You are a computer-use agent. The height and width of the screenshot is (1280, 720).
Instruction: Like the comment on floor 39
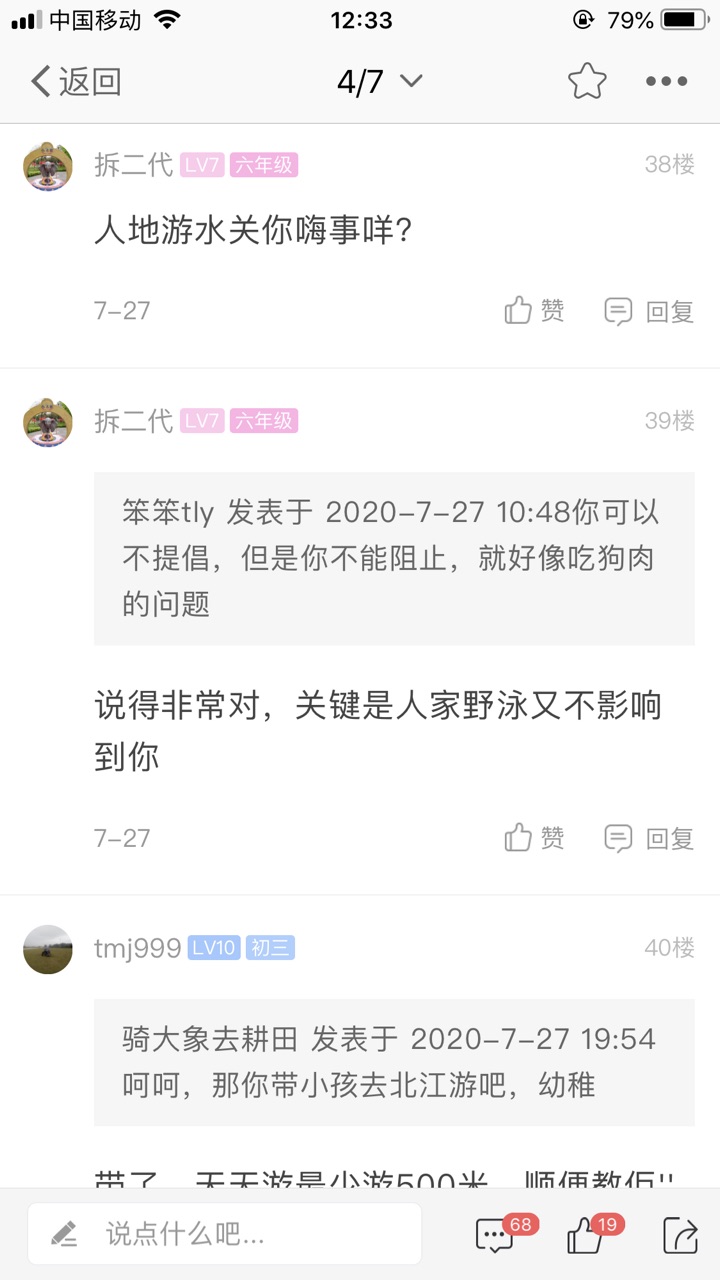535,837
